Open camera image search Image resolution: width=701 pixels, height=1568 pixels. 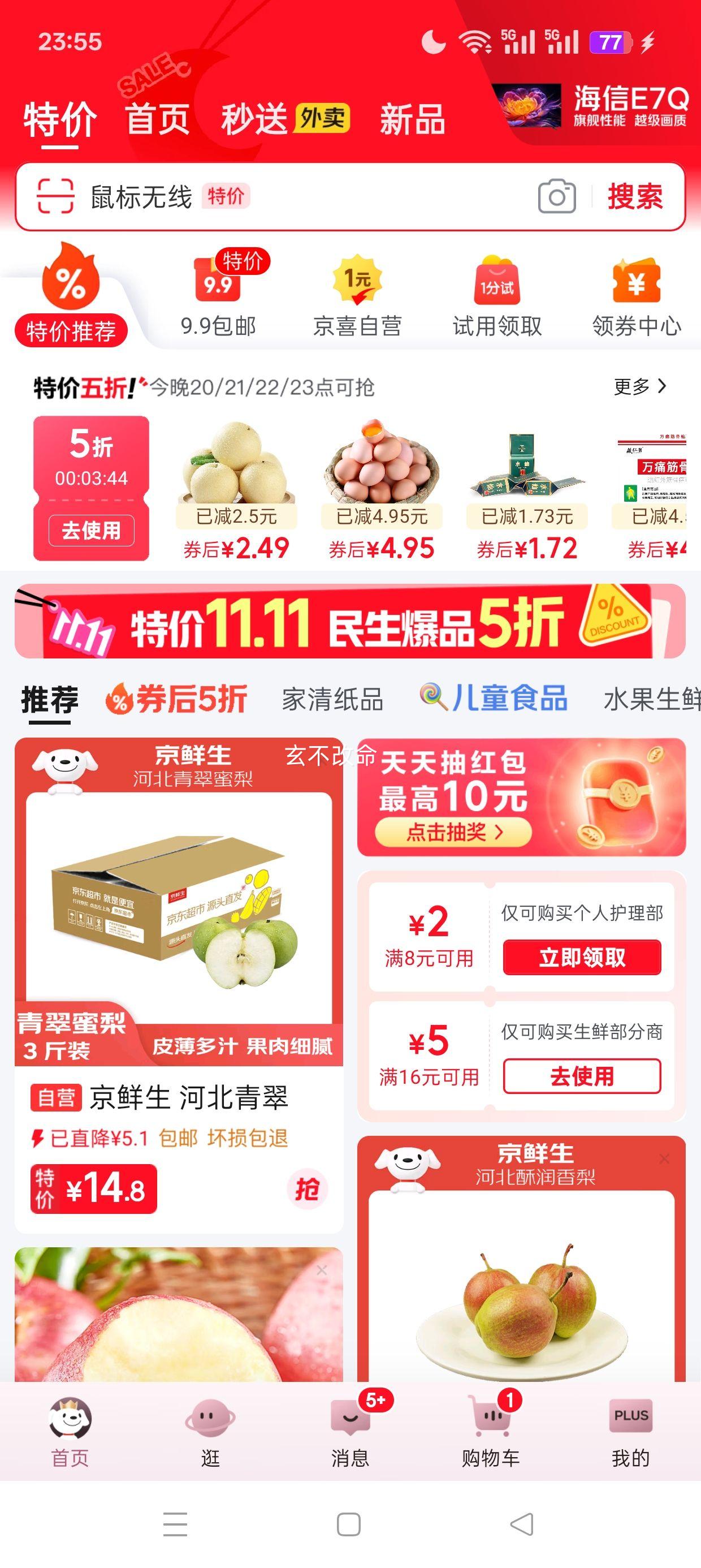(x=557, y=196)
